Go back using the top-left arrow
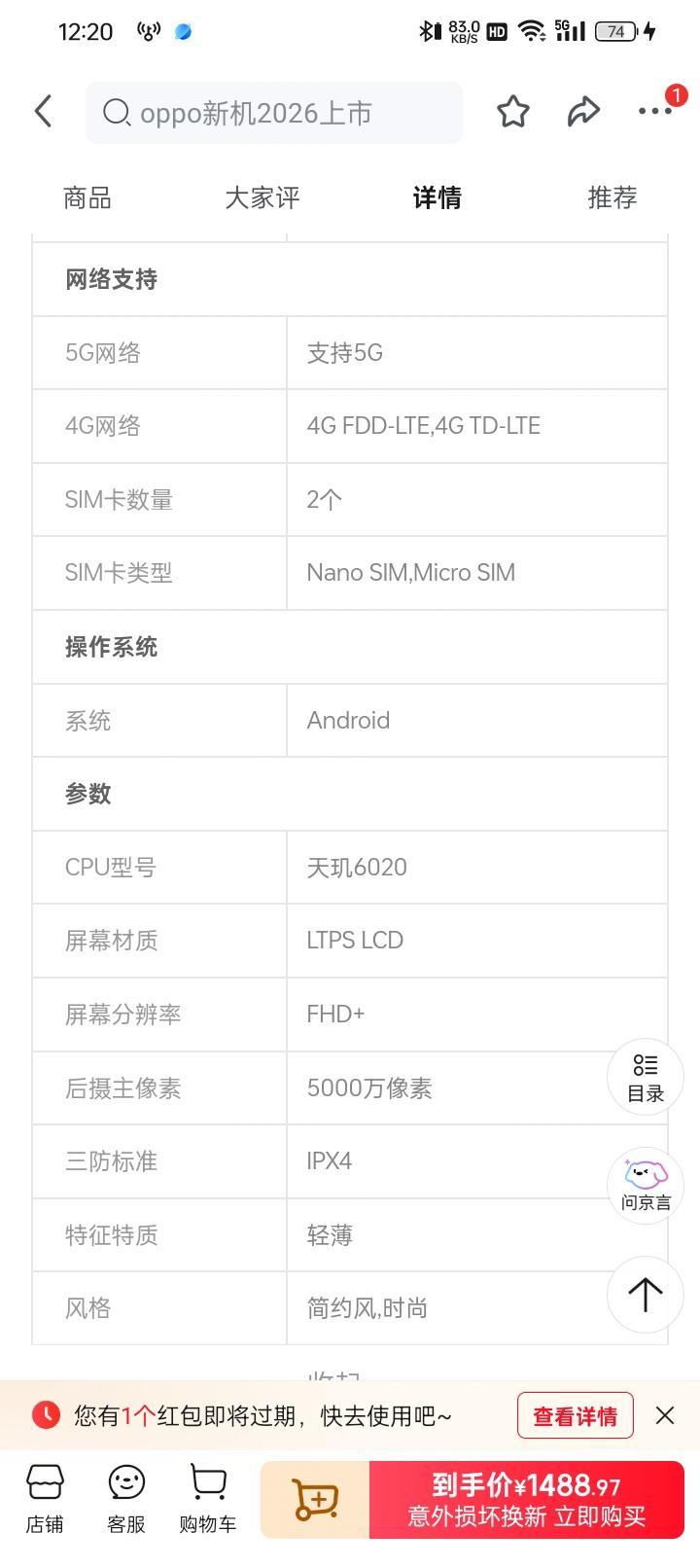This screenshot has height=1568, width=700. (43, 112)
